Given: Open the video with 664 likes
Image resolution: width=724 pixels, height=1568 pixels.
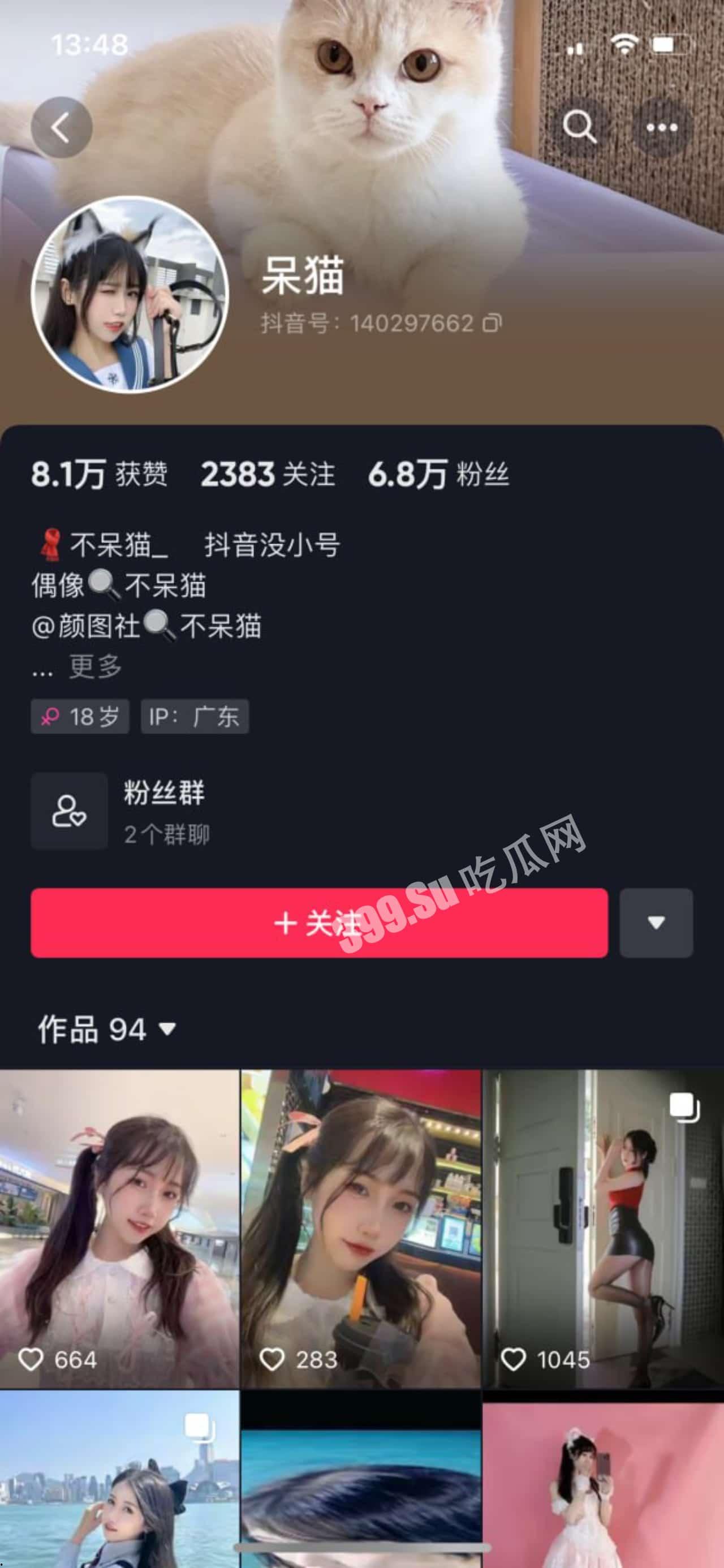Looking at the screenshot, I should 119,1230.
